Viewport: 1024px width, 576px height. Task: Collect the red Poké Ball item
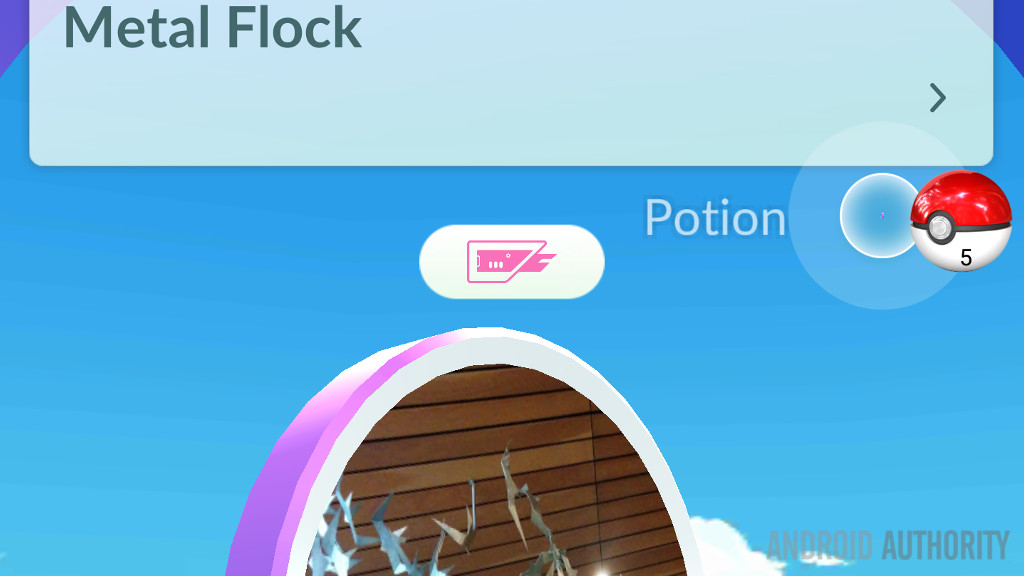click(961, 220)
